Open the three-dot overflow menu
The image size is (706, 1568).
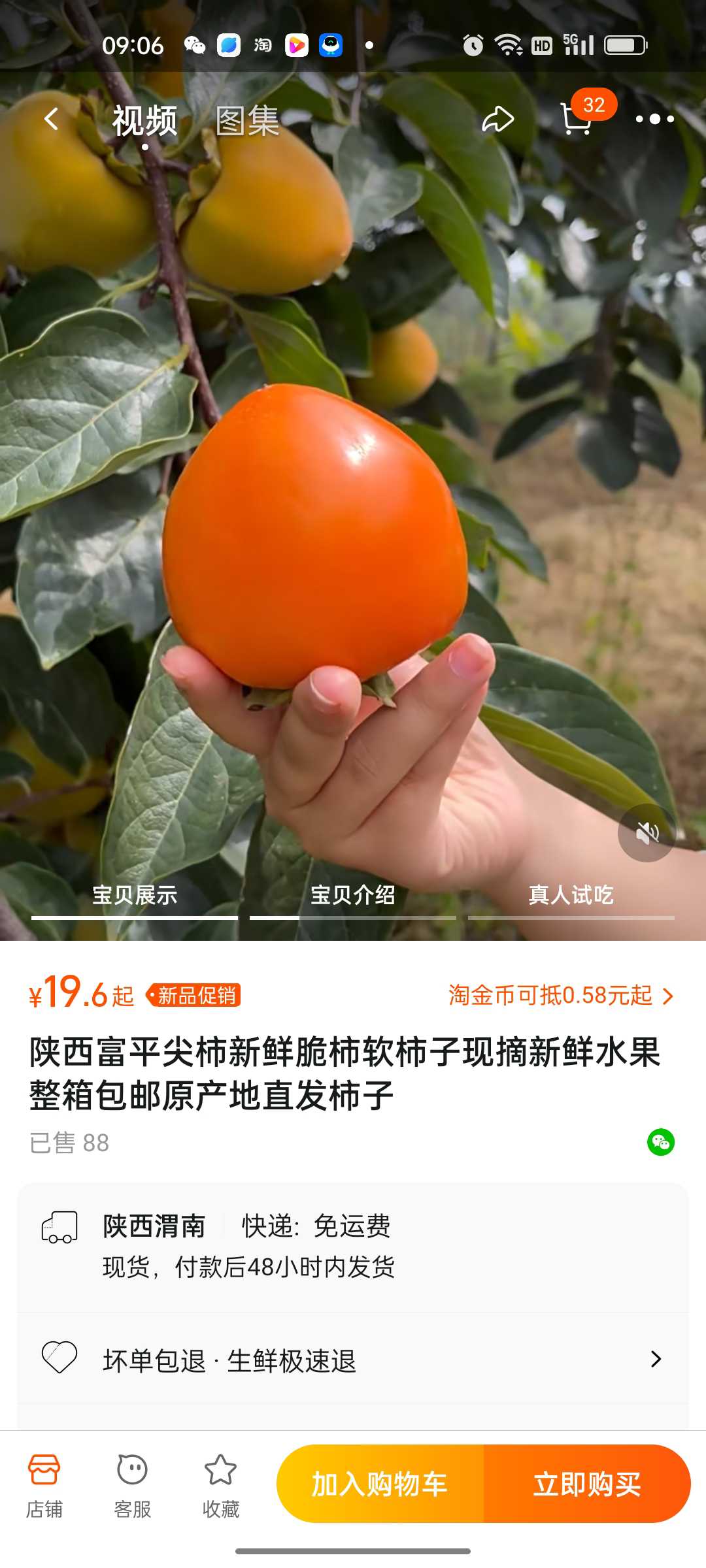tap(655, 119)
